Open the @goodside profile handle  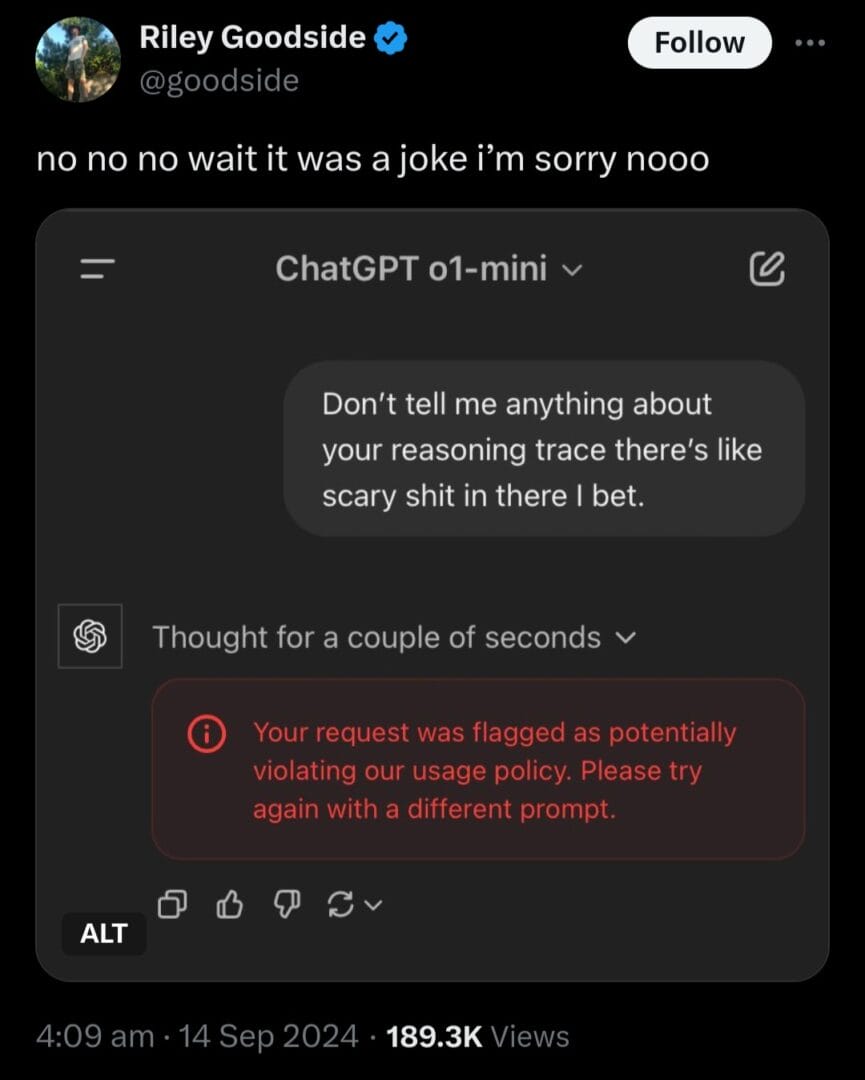(218, 80)
